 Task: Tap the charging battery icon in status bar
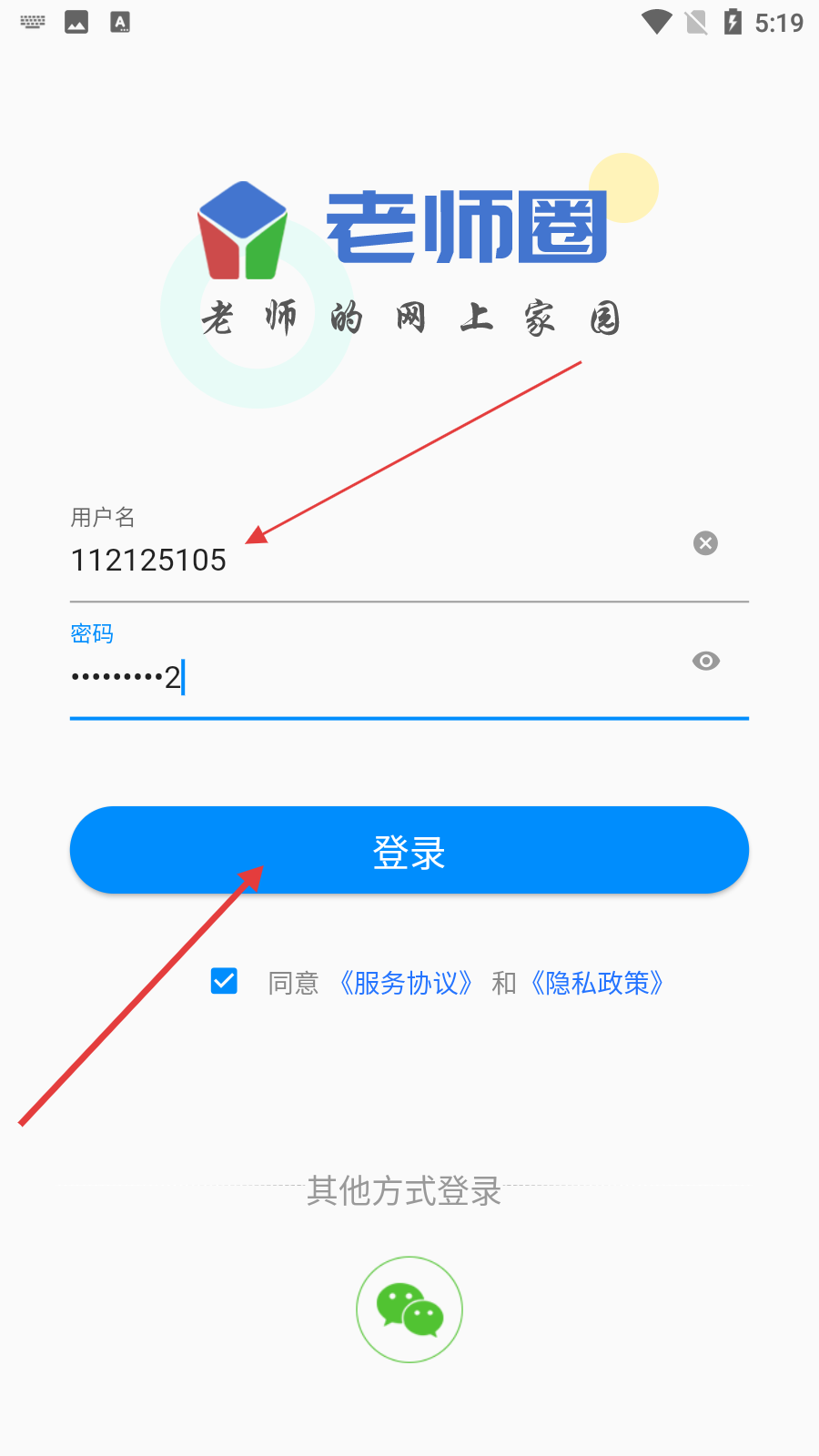(734, 22)
